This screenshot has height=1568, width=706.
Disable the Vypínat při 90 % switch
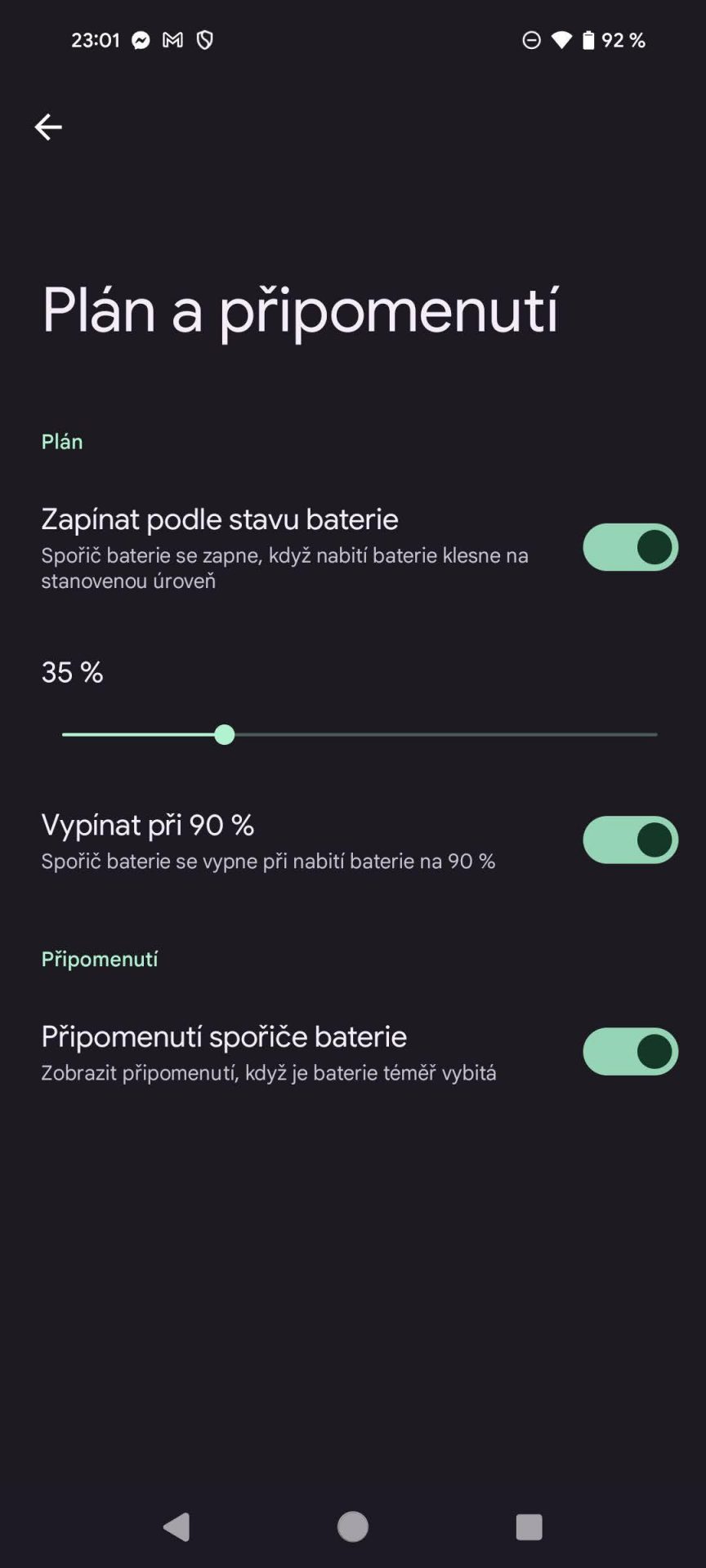point(630,840)
